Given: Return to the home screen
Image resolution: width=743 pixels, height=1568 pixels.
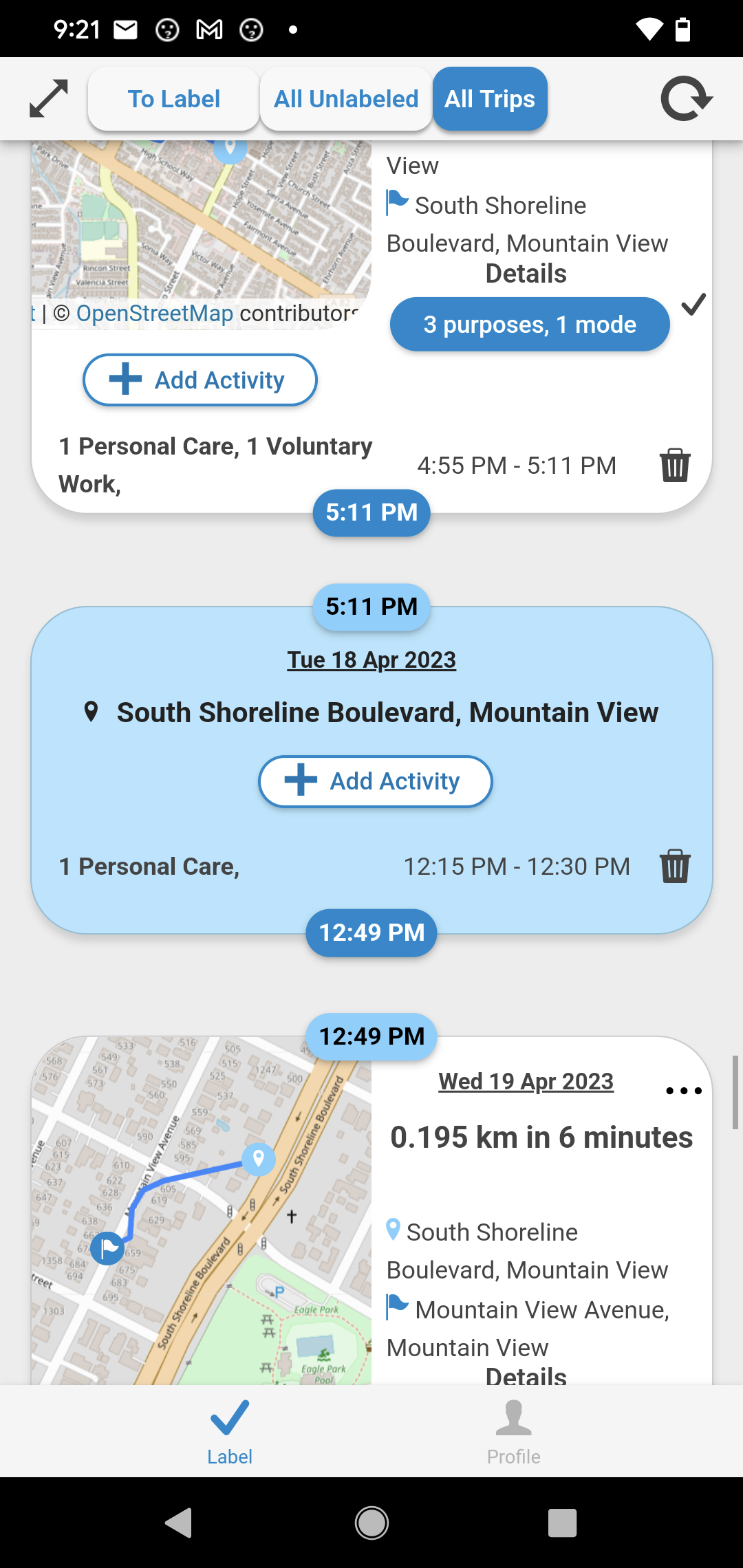Looking at the screenshot, I should point(371,1523).
